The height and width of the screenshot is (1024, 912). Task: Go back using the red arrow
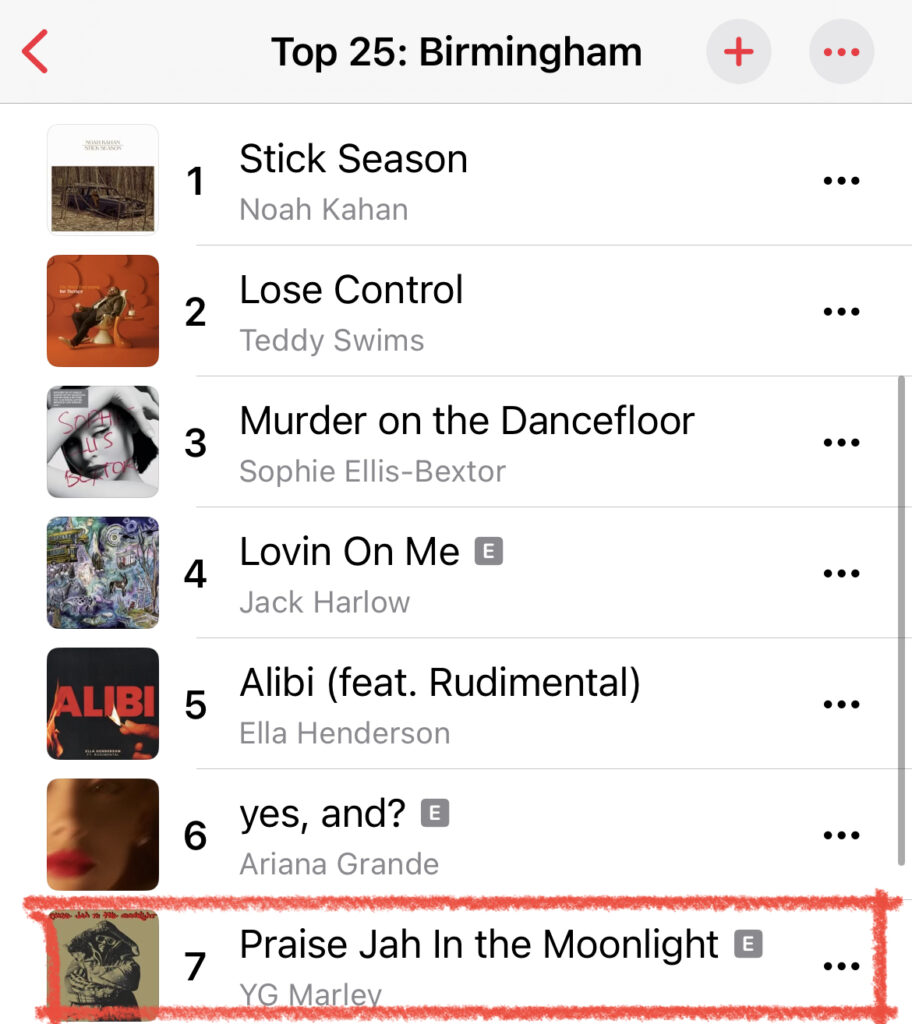(36, 52)
